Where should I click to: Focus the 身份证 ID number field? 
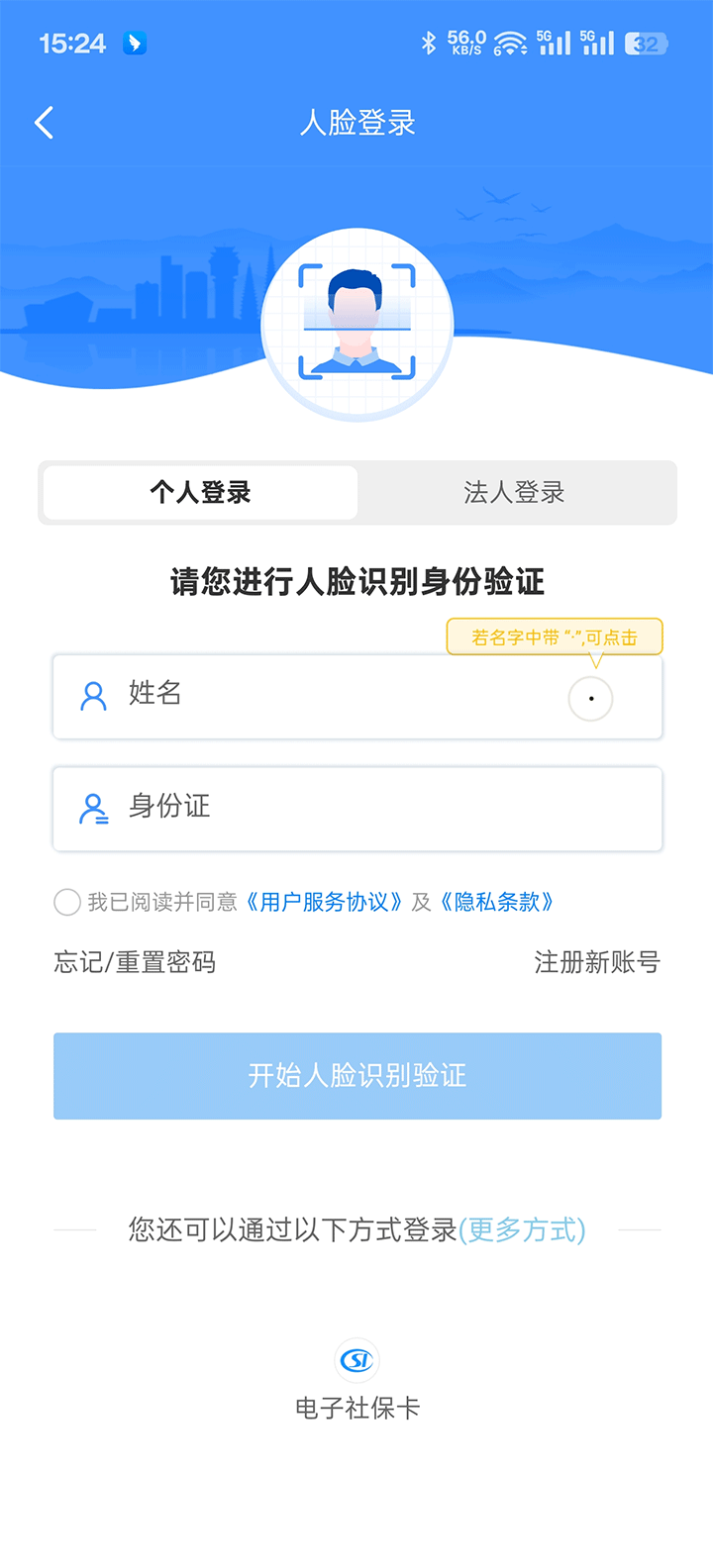point(357,809)
